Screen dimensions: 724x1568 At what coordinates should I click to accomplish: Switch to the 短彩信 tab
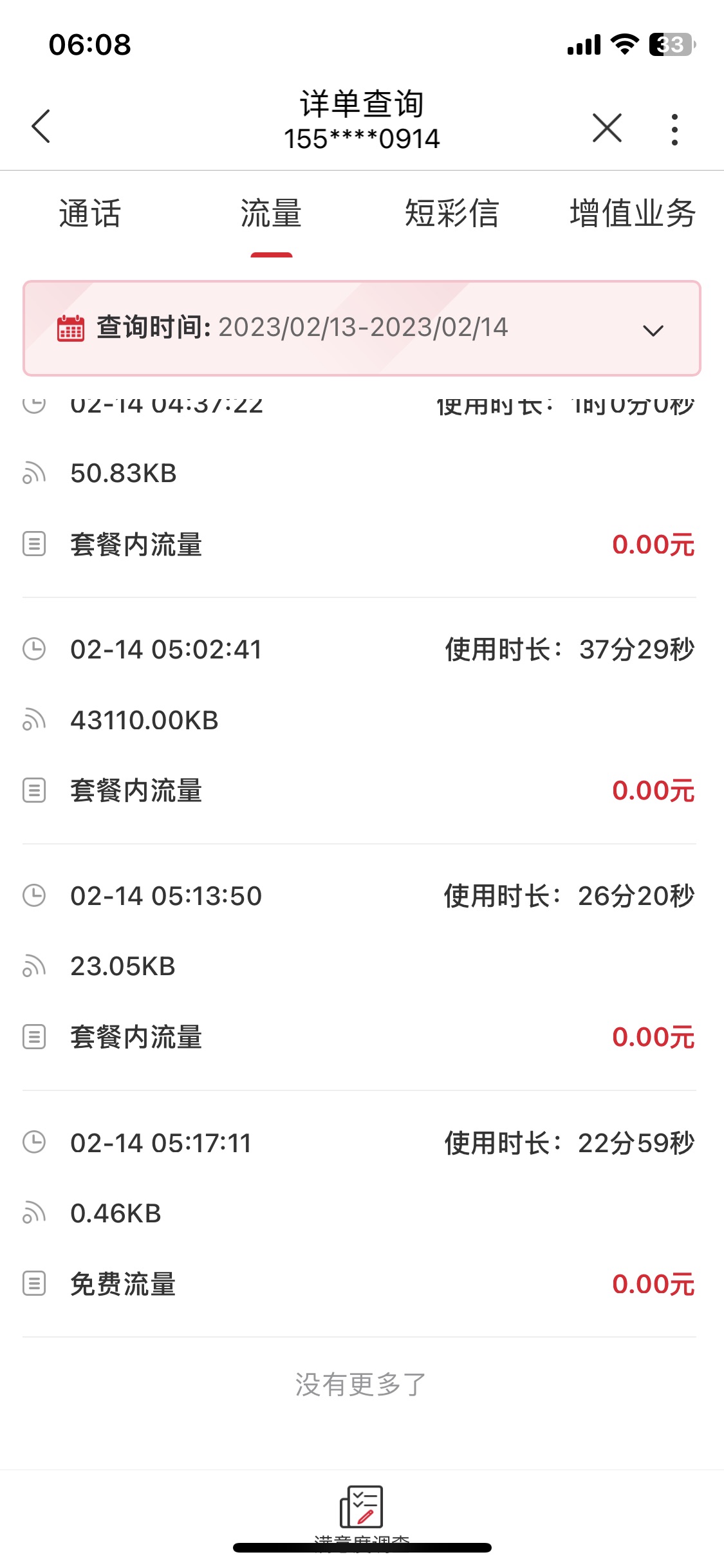(452, 213)
